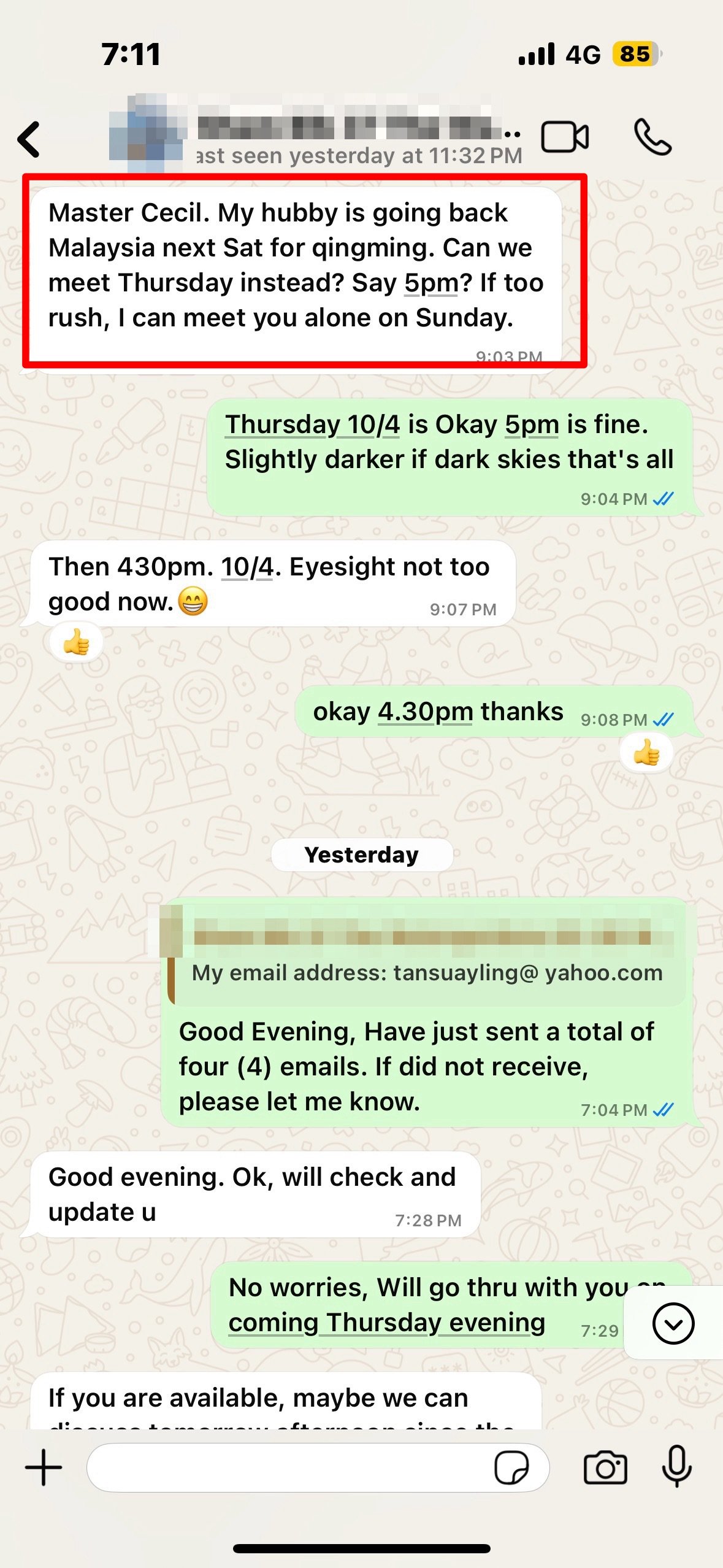723x1568 pixels.
Task: Focus the message input field
Action: 288,1467
